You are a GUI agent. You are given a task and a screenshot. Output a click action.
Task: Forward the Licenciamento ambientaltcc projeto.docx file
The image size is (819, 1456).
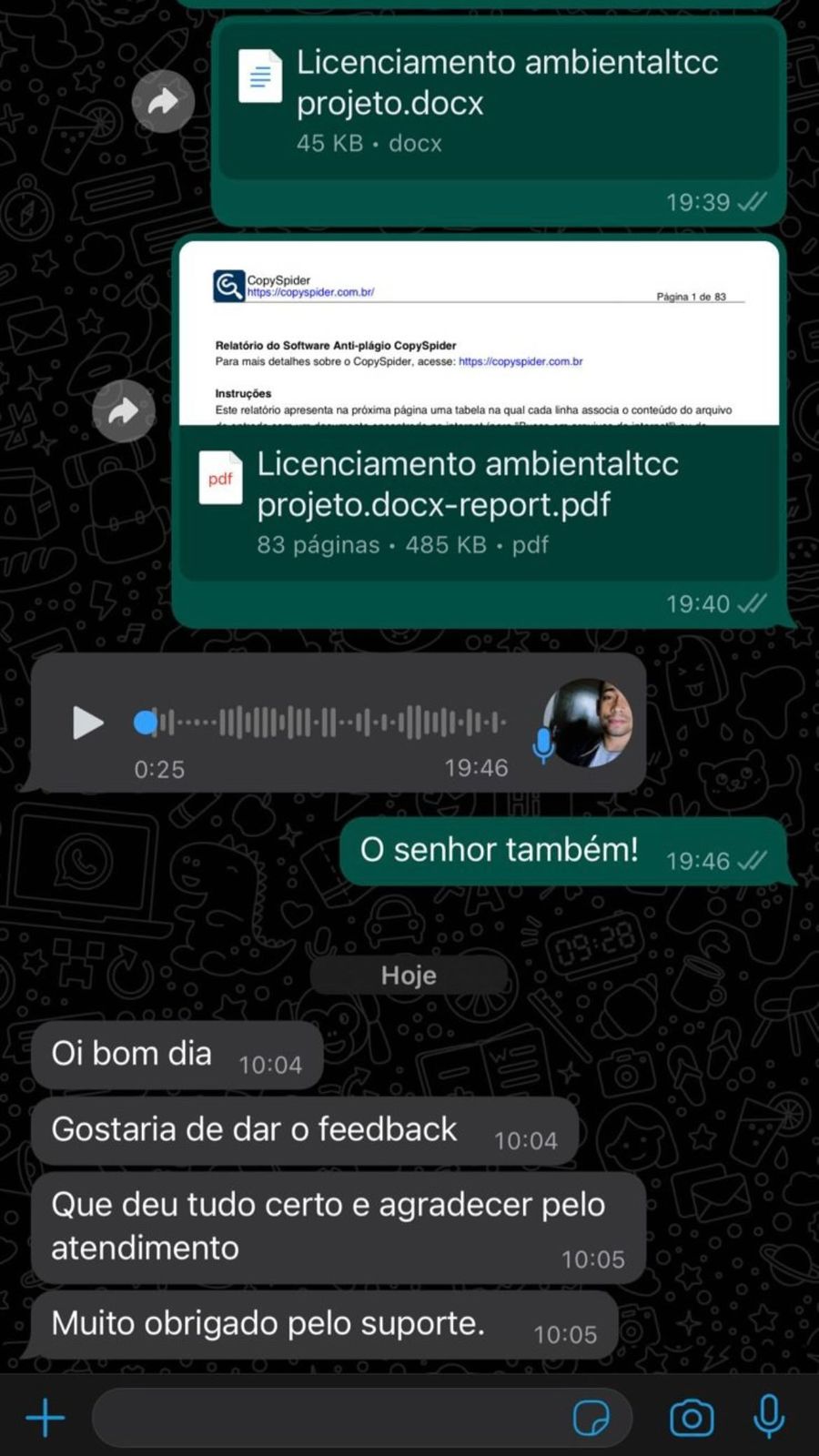coord(163,101)
